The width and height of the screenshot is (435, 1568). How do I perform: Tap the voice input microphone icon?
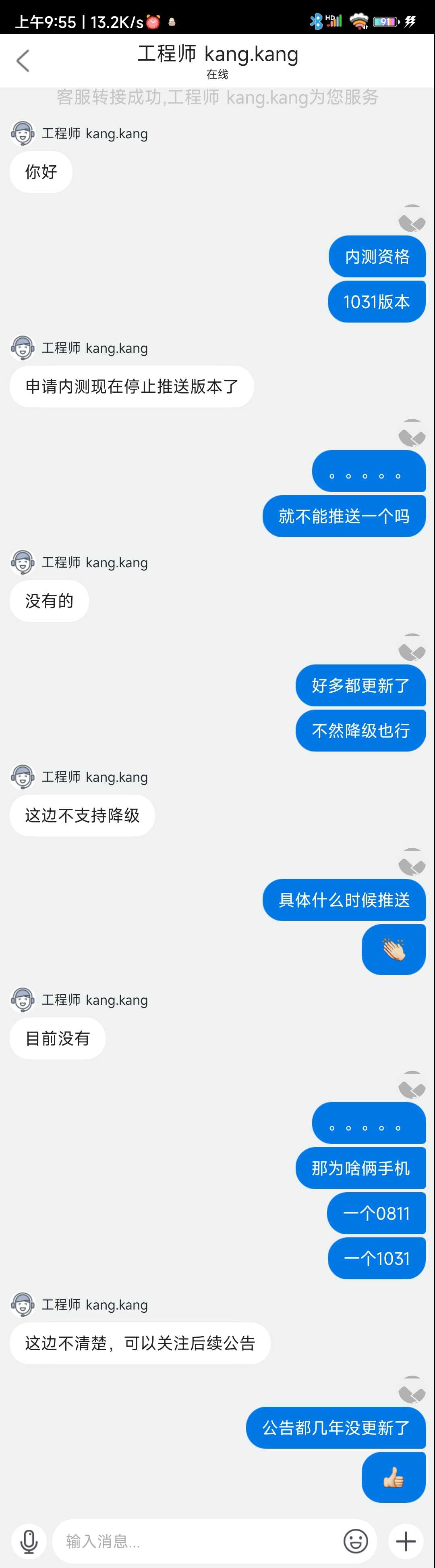tap(29, 1541)
